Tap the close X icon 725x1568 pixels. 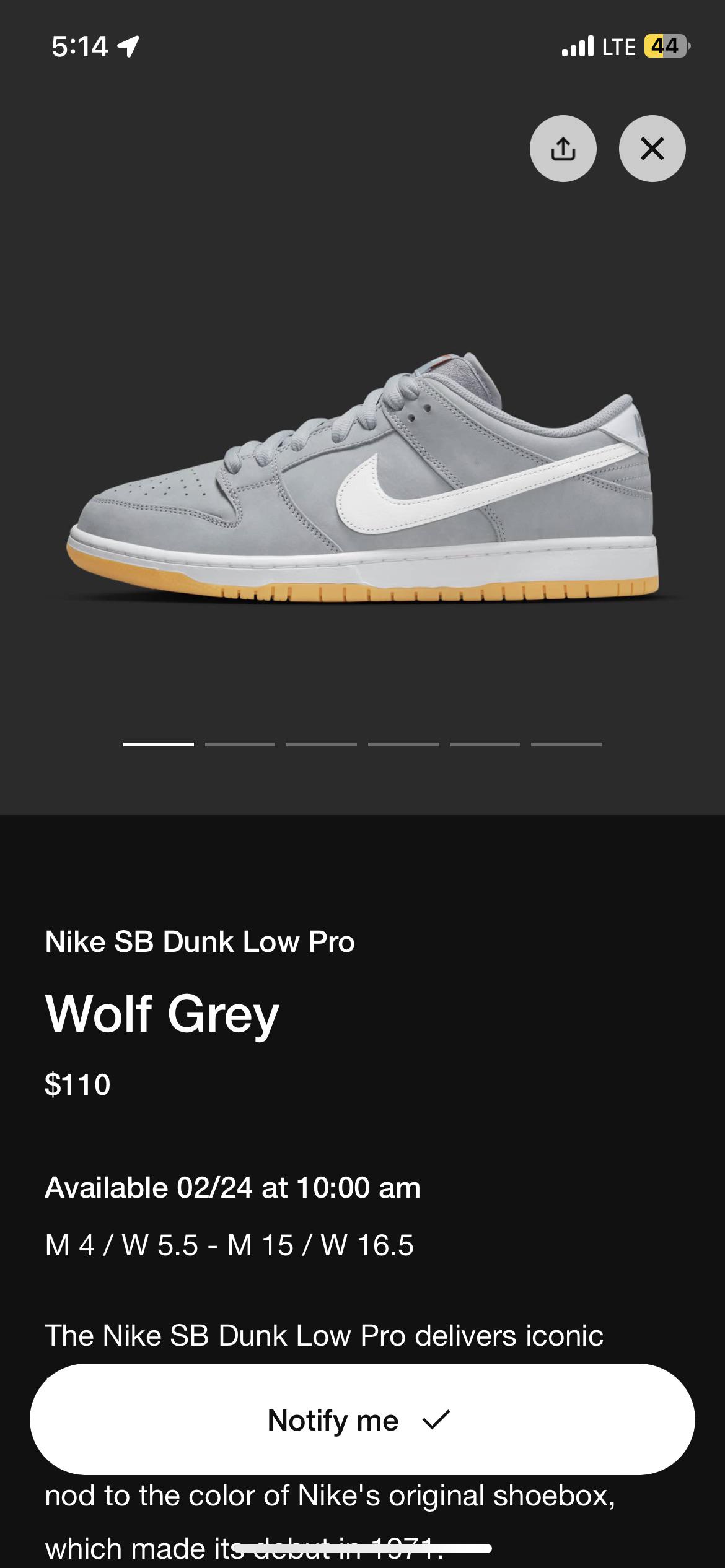[x=652, y=148]
